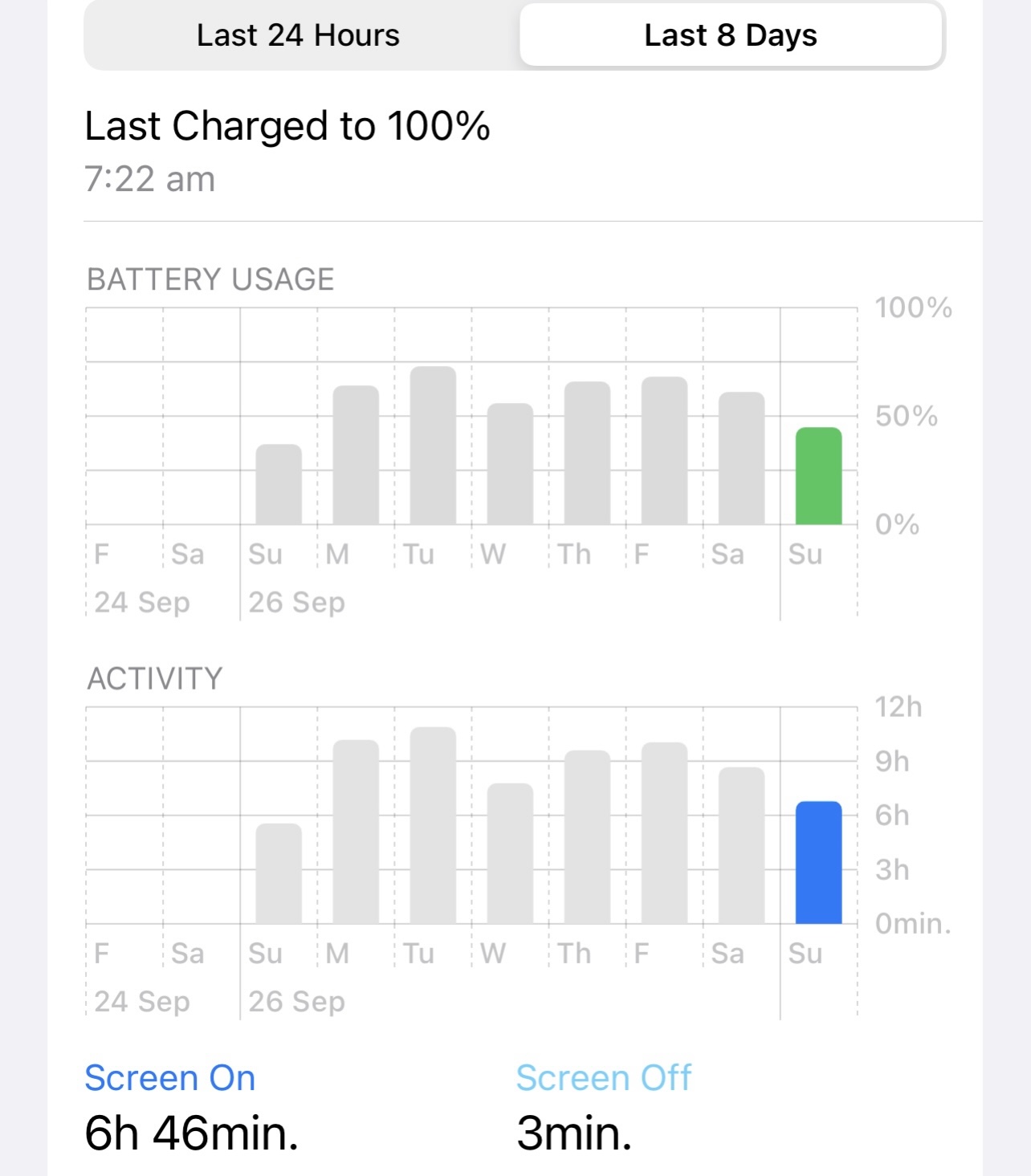This screenshot has width=1031, height=1176.
Task: Choose the green Sunday battery usage bar
Action: [x=818, y=477]
